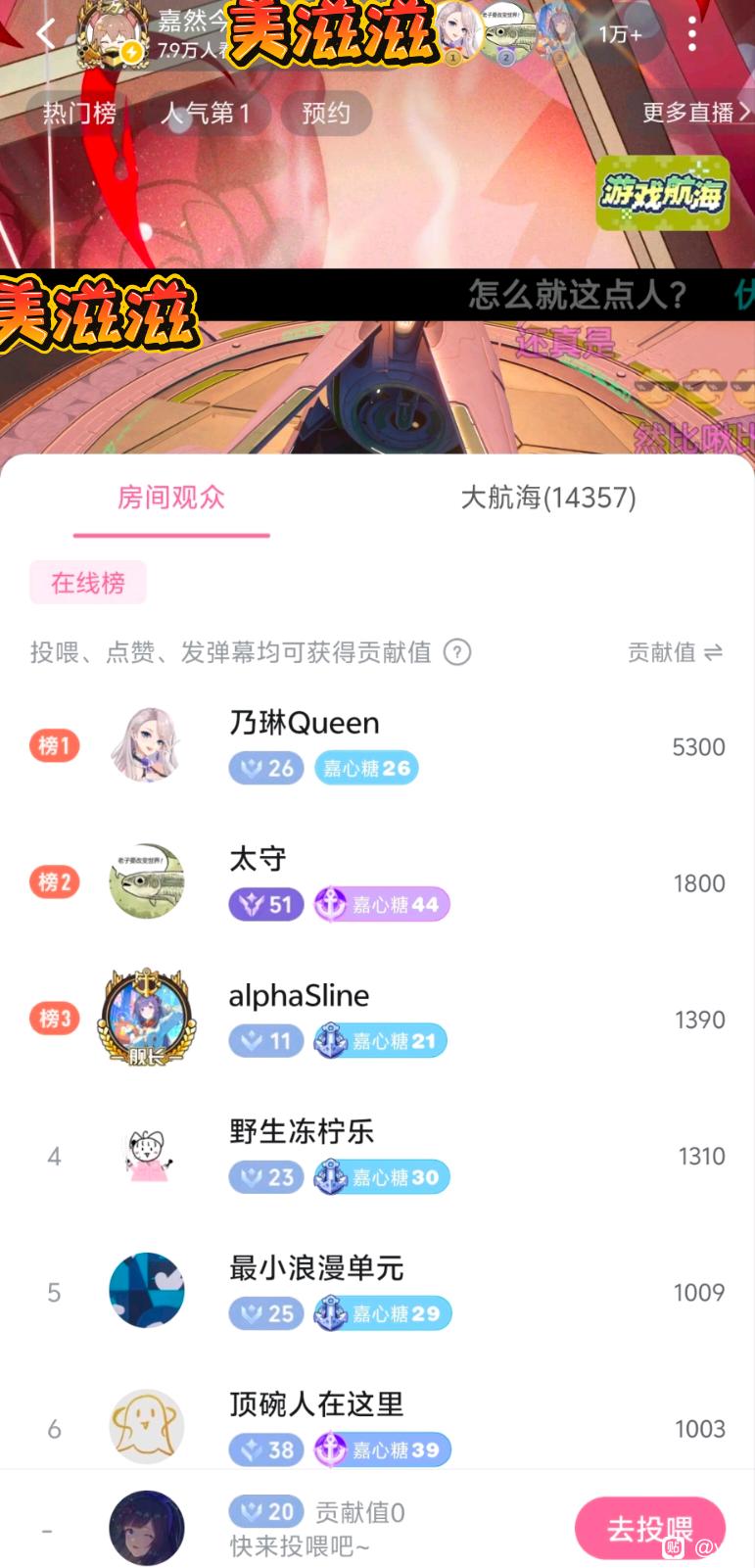Tap the 去投喂 button
The height and width of the screenshot is (1568, 755).
pyautogui.click(x=649, y=1528)
